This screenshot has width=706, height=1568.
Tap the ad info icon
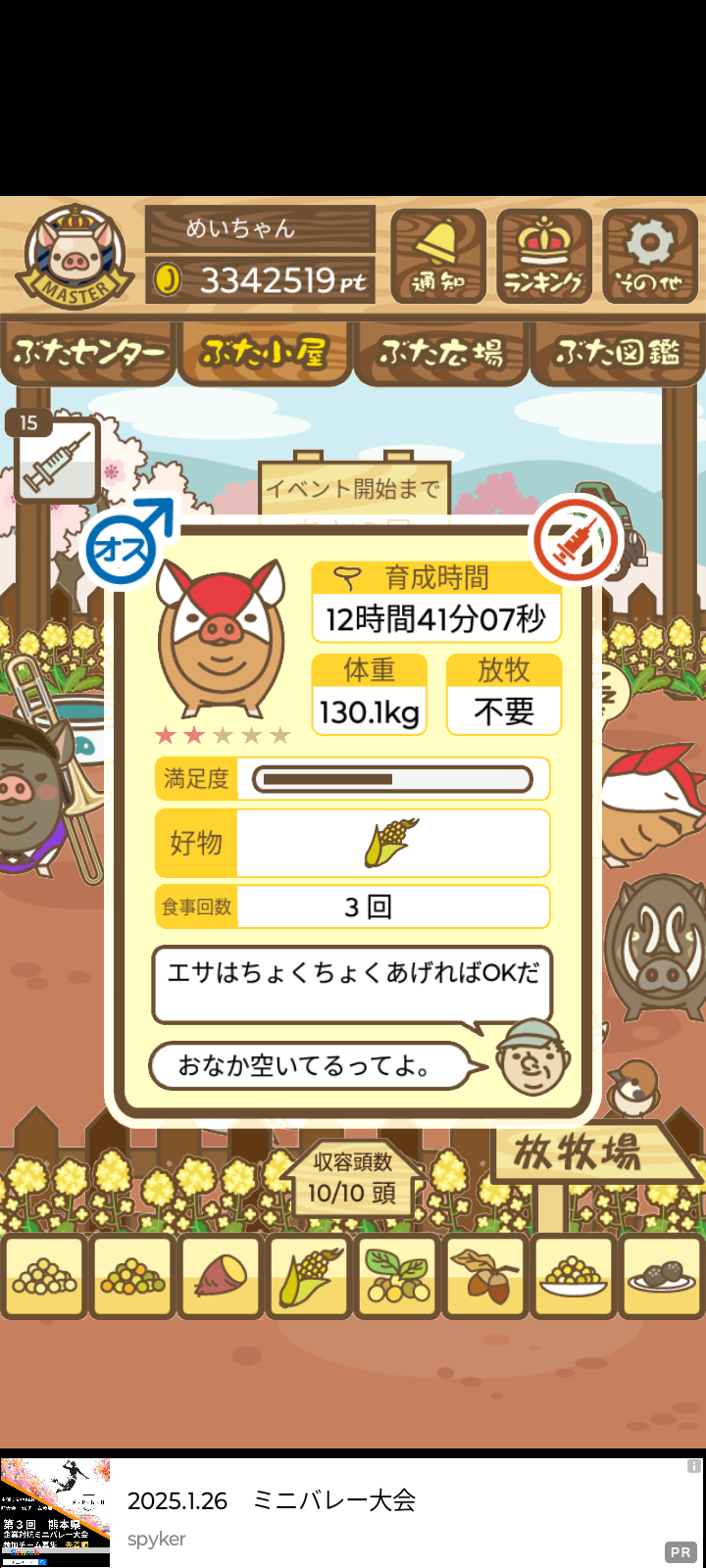694,1466
